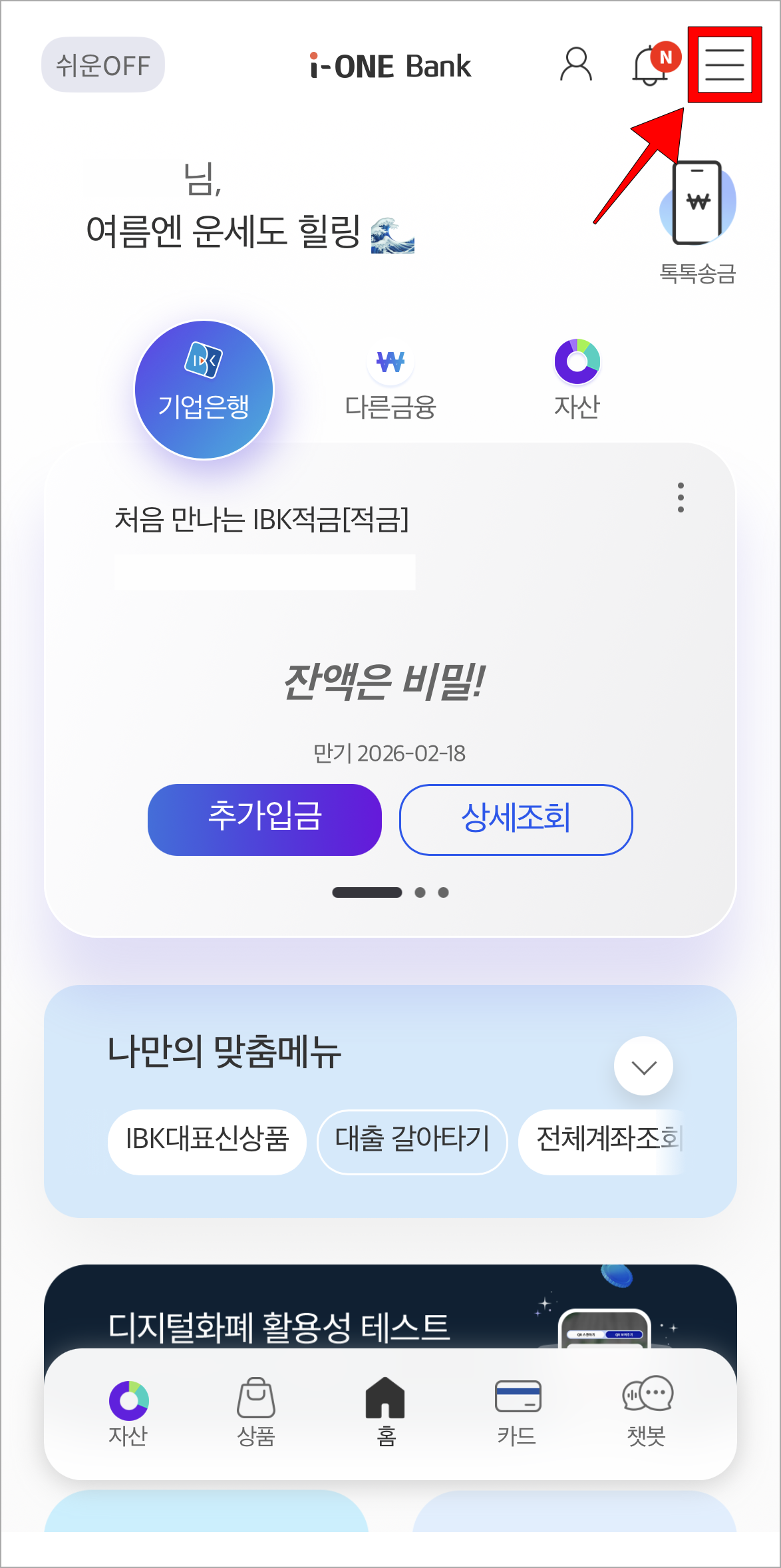The image size is (781, 1568).
Task: Open the 자산 tab above the account card
Action: coord(576,376)
